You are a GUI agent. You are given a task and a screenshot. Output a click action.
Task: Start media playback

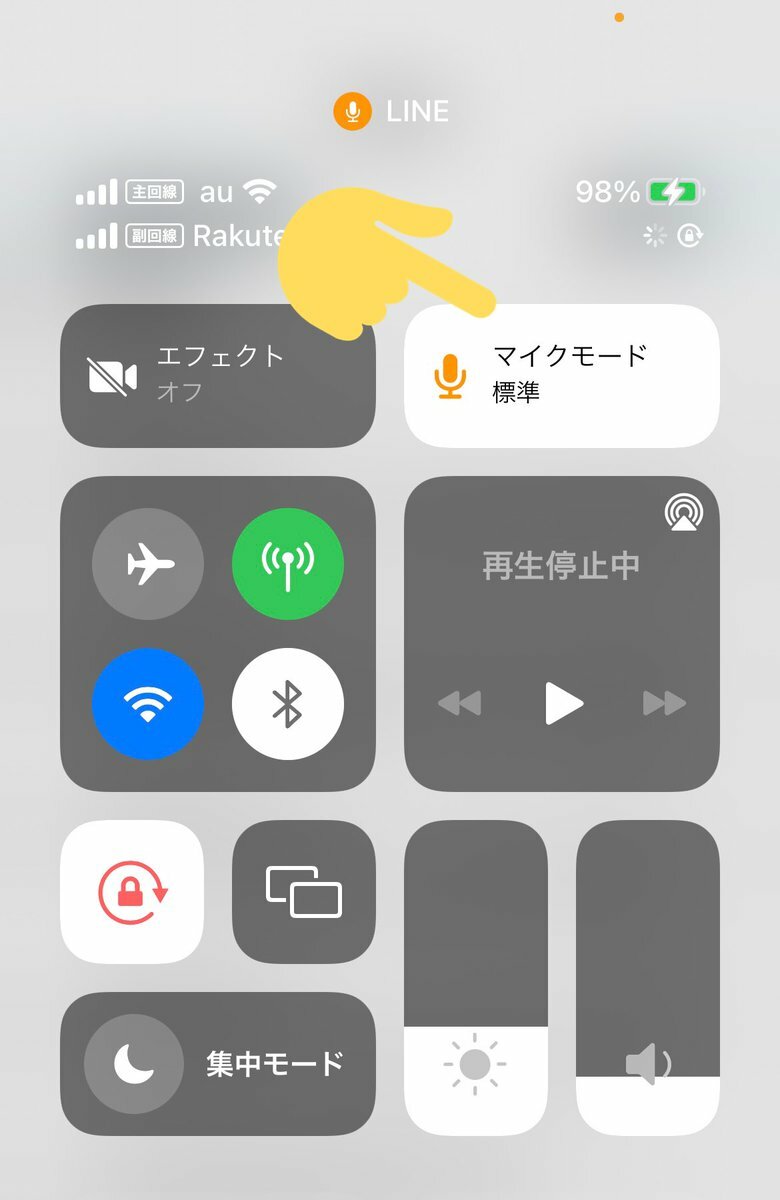563,704
